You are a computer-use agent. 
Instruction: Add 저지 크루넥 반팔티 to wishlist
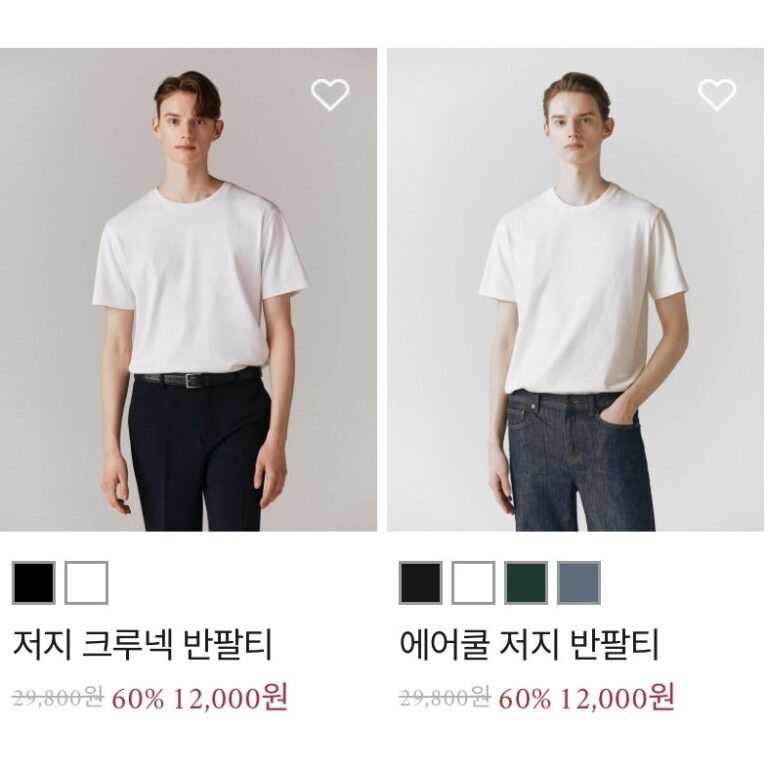[330, 95]
